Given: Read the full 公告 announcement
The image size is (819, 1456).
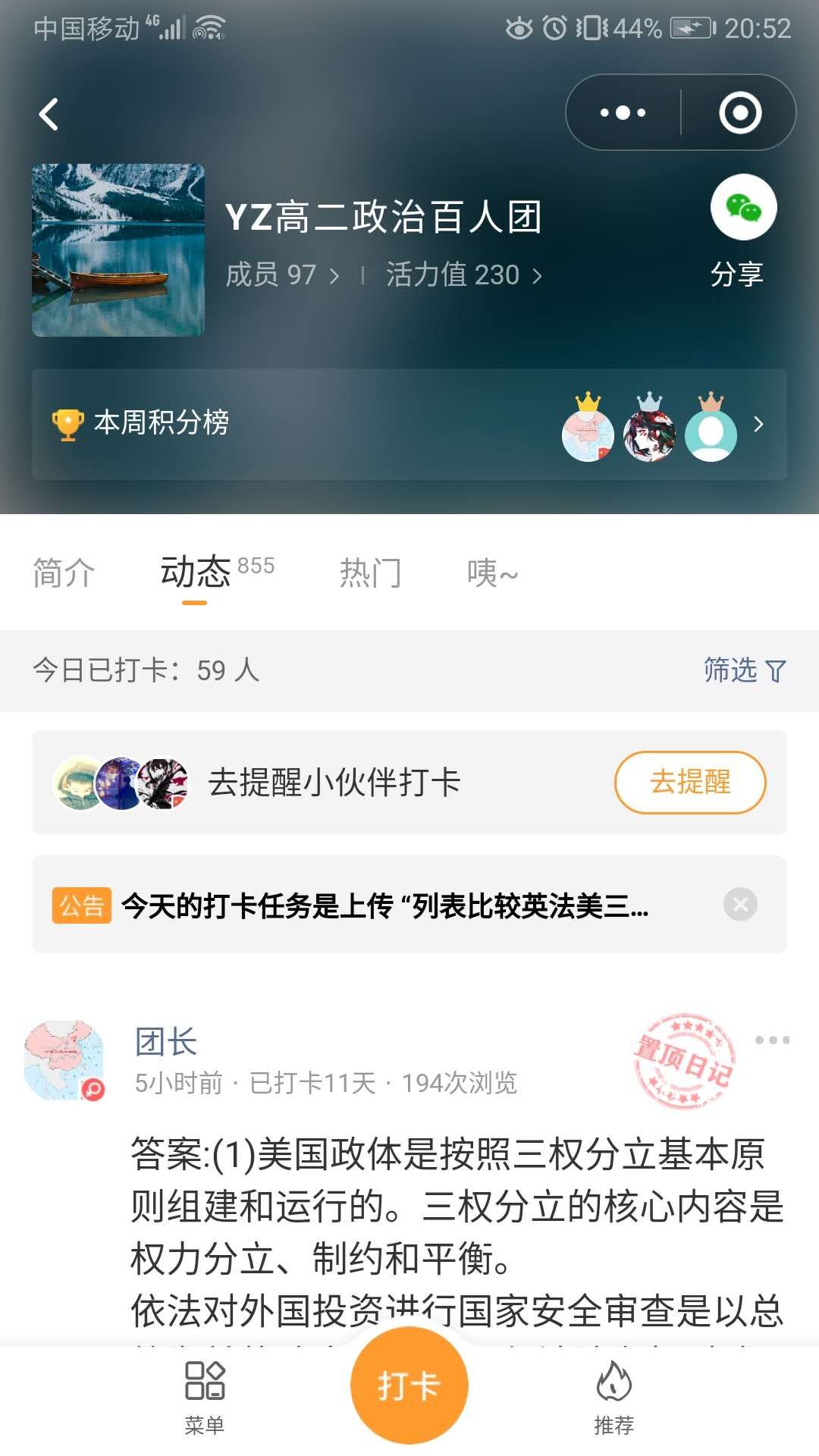Looking at the screenshot, I should (385, 905).
